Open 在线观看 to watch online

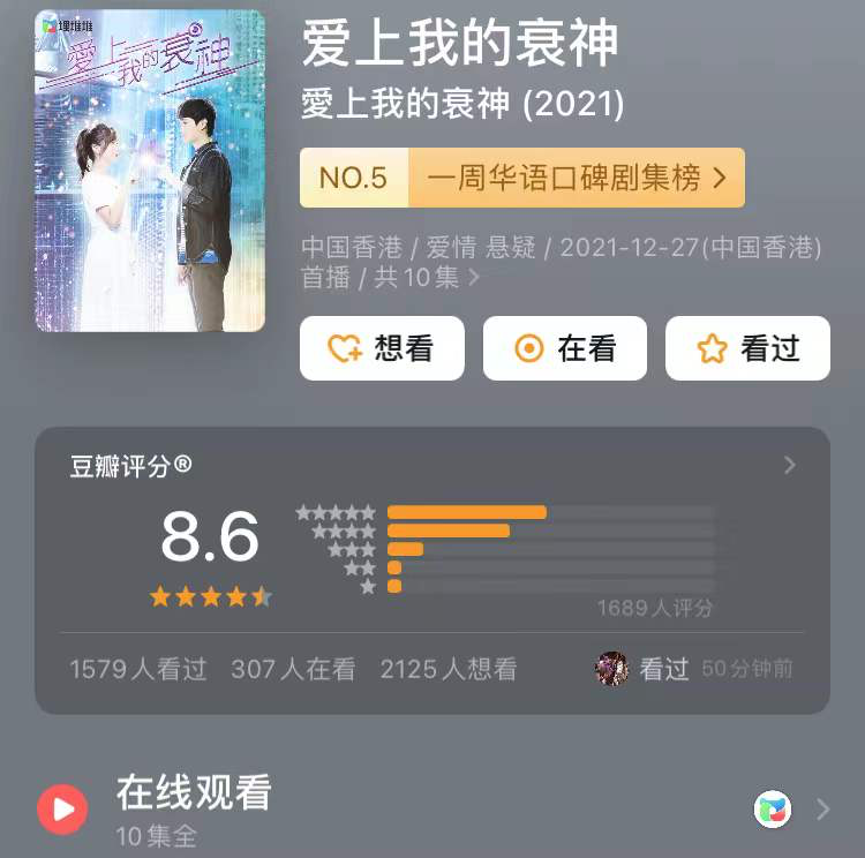430,807
